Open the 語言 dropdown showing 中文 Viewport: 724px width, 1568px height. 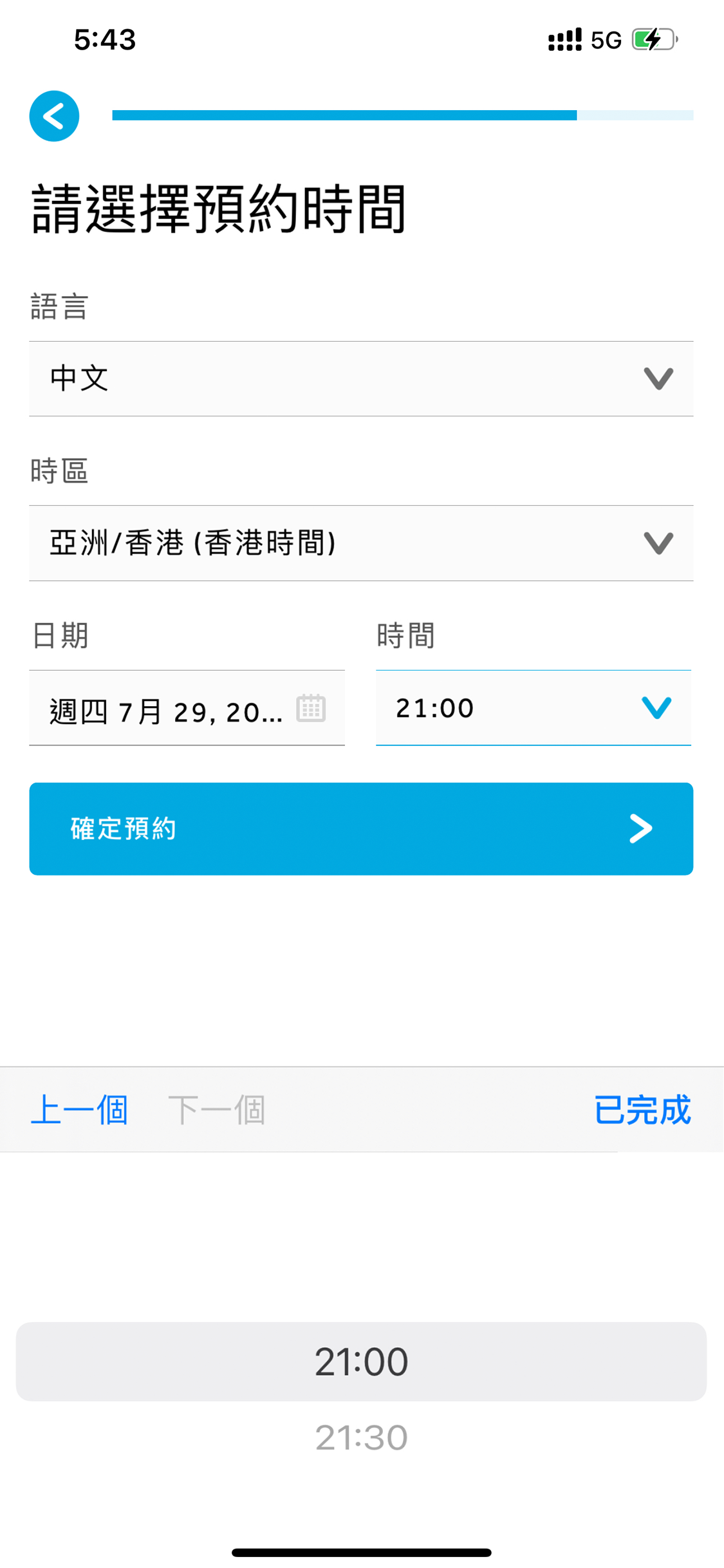(x=361, y=378)
